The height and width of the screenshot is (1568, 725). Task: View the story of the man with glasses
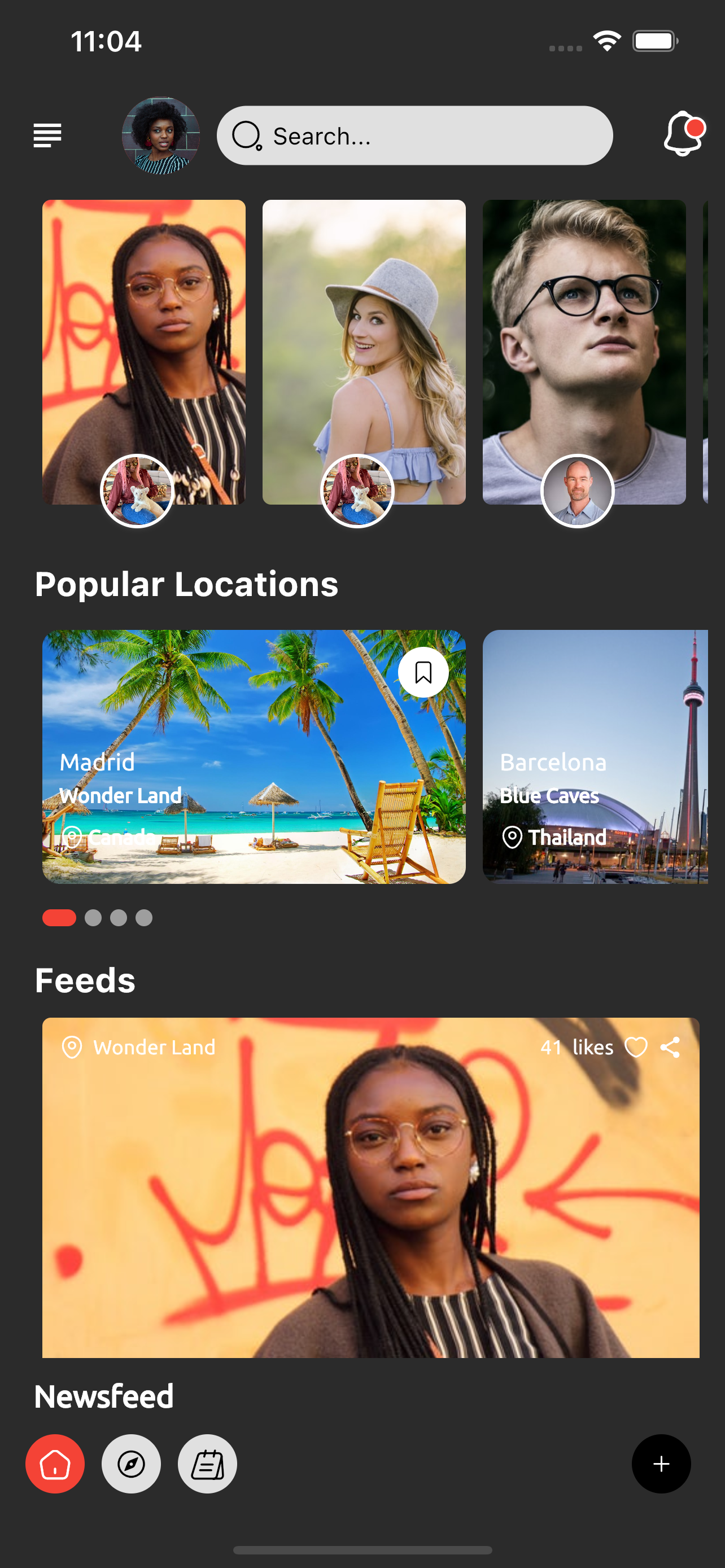584,352
